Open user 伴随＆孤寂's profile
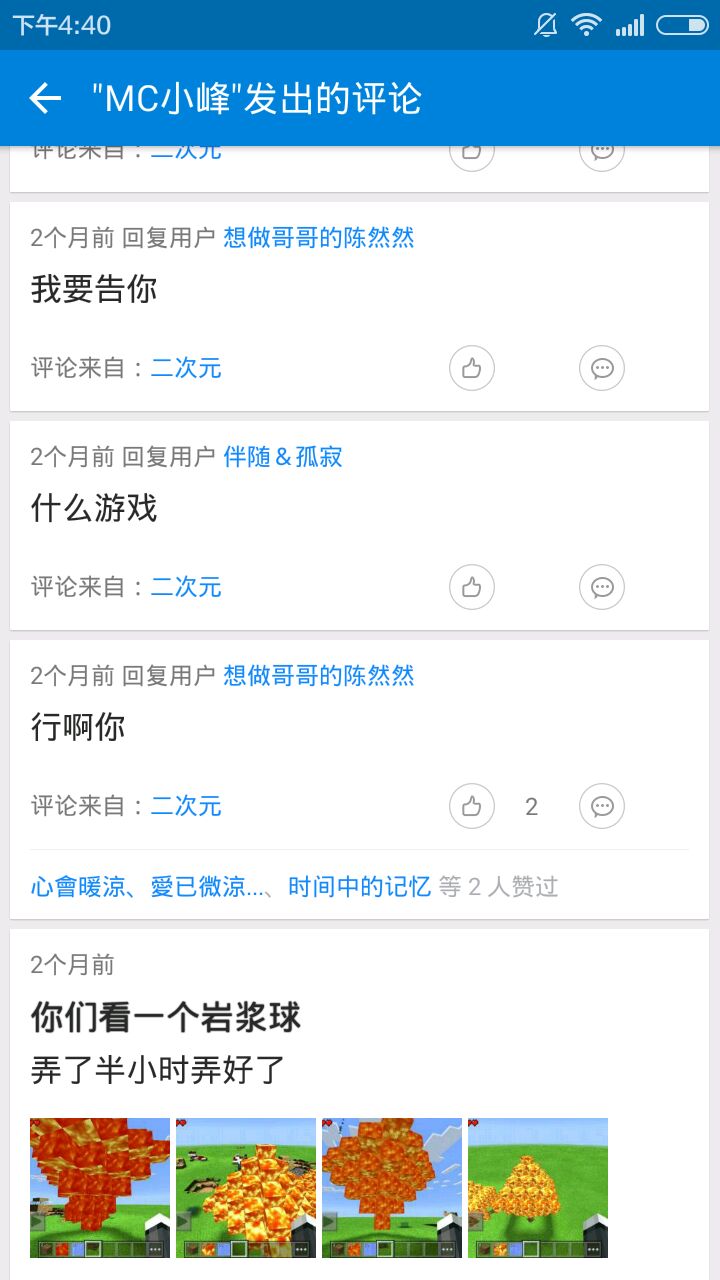 (283, 457)
